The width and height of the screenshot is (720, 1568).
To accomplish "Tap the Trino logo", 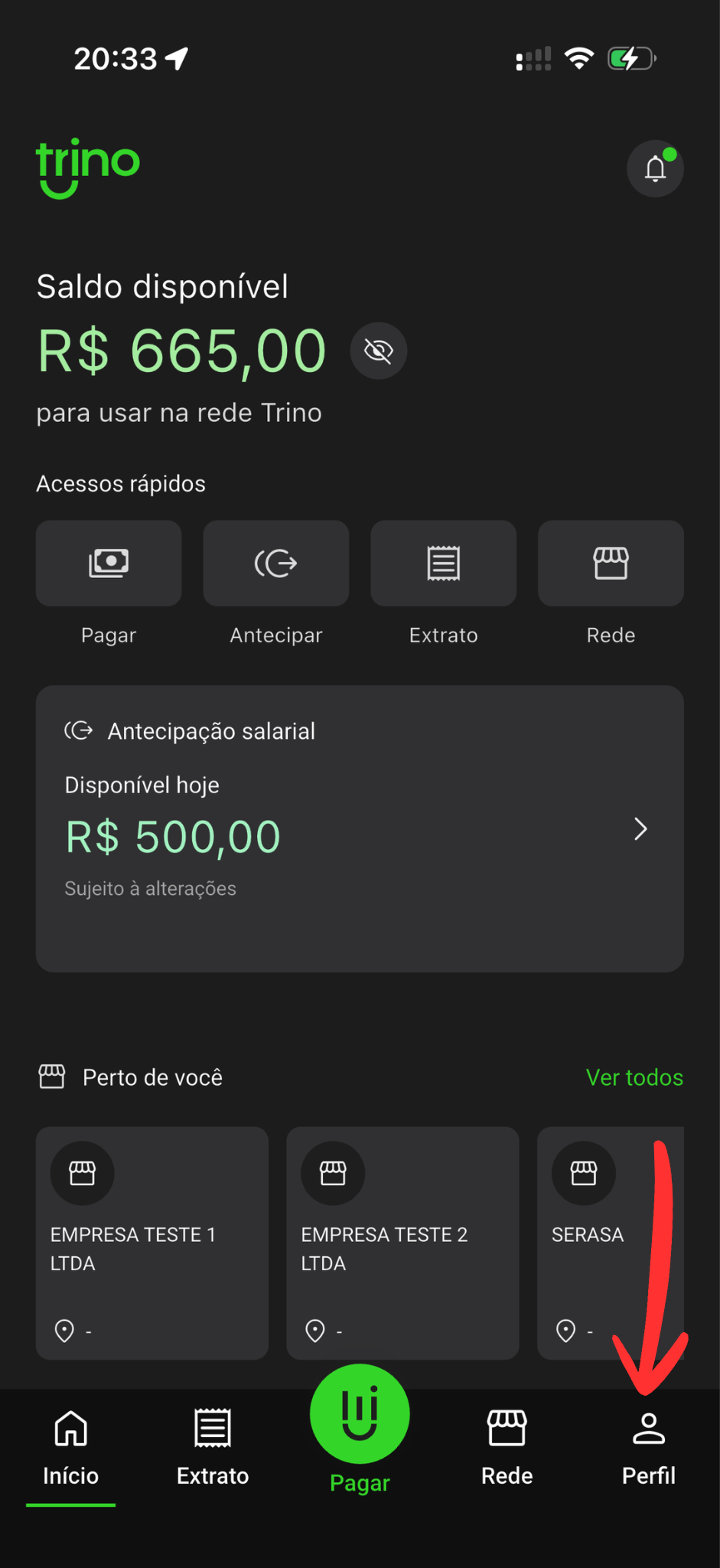I will coord(87,168).
